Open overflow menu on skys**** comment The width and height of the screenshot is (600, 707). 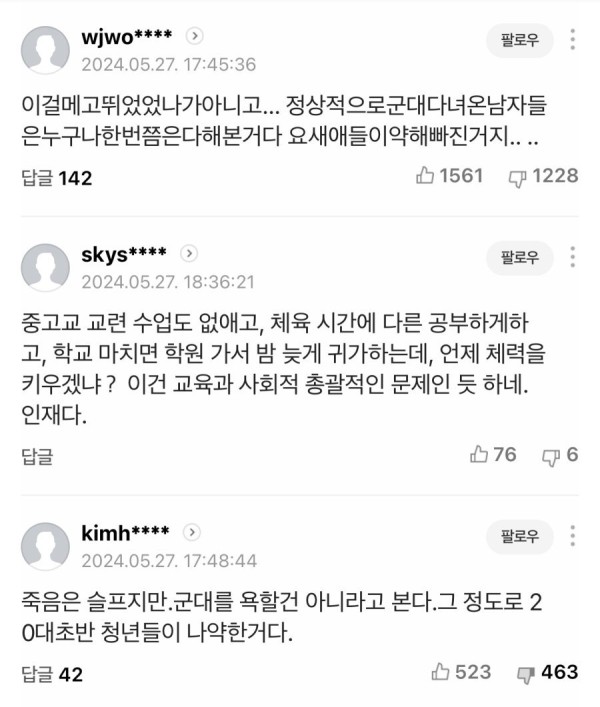pyautogui.click(x=573, y=257)
